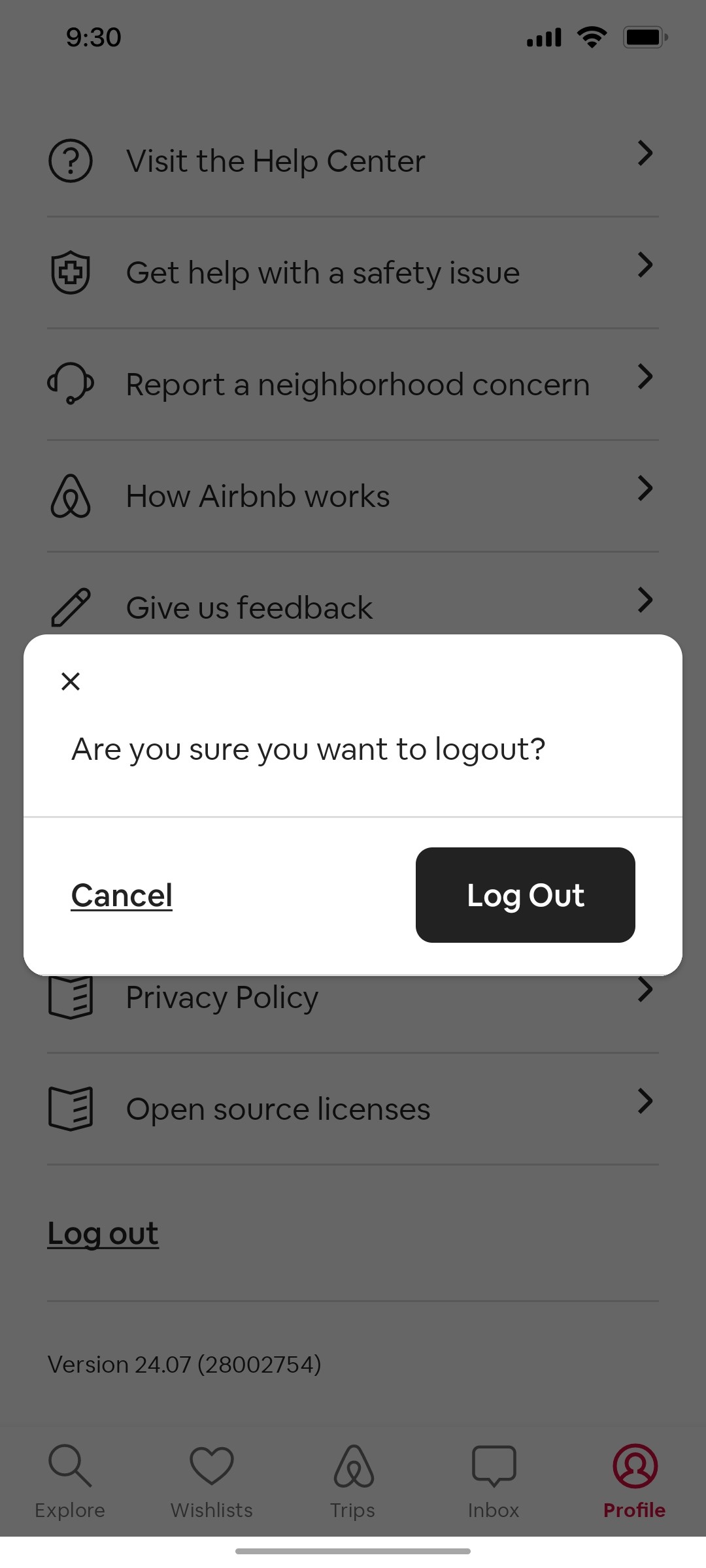
Task: Click the safety shield icon
Action: coord(71,273)
